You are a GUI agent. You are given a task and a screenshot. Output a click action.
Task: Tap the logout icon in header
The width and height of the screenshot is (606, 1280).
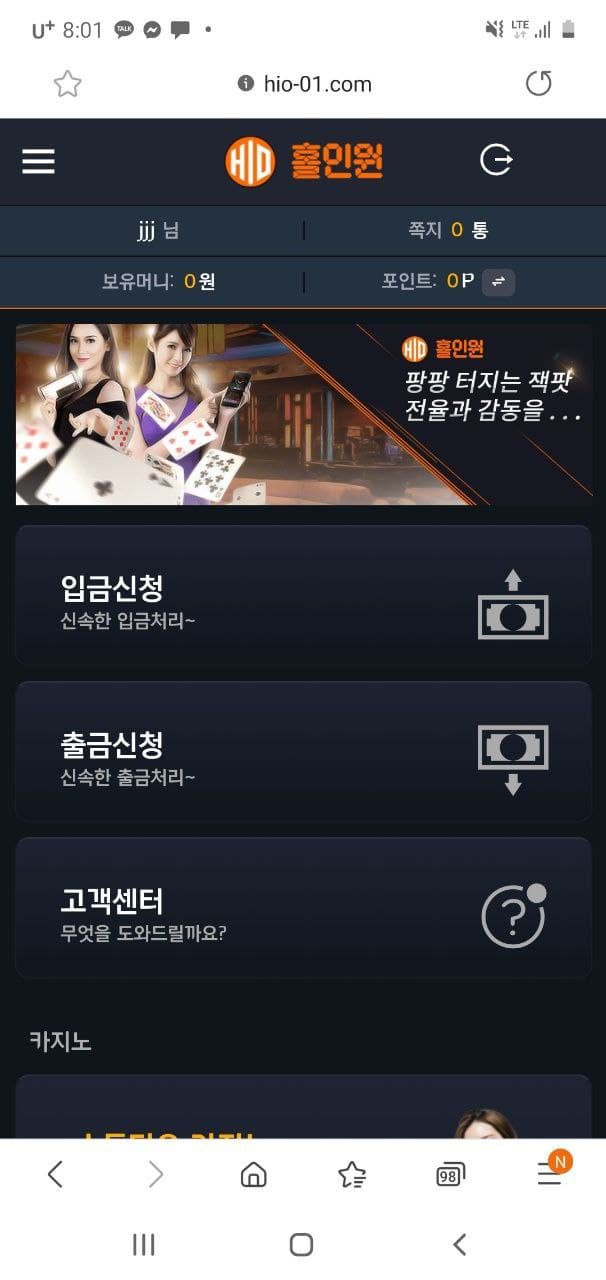click(496, 160)
